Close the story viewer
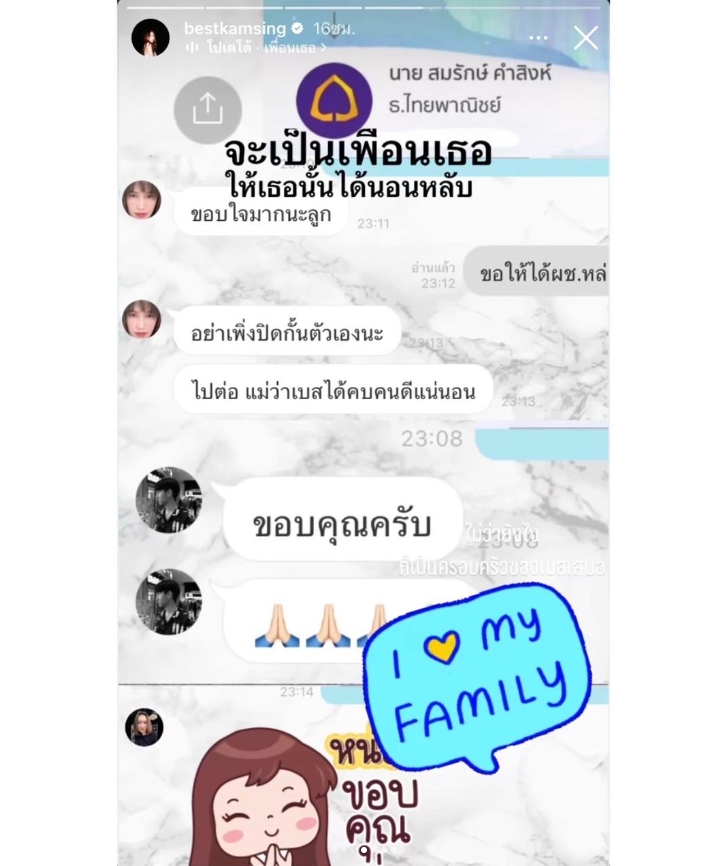The image size is (717, 866). click(x=585, y=38)
